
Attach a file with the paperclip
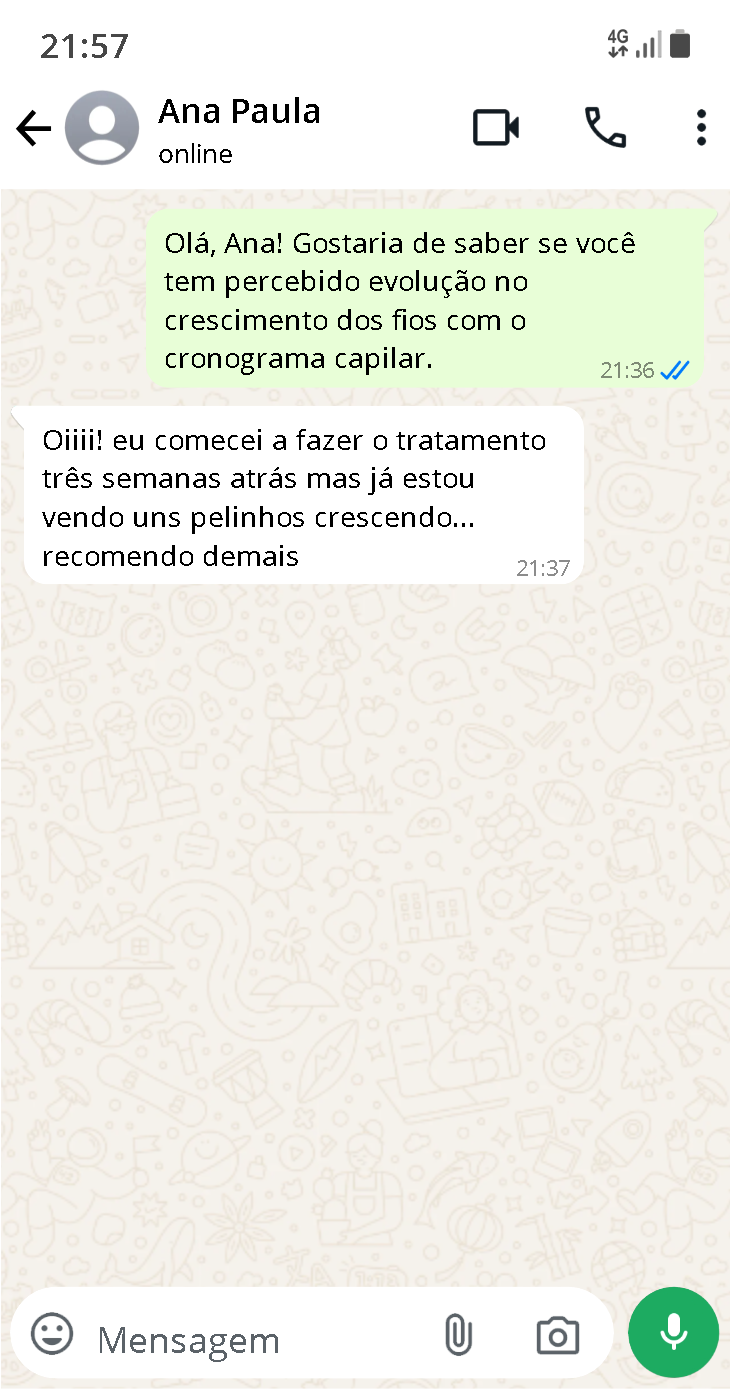click(x=457, y=1335)
